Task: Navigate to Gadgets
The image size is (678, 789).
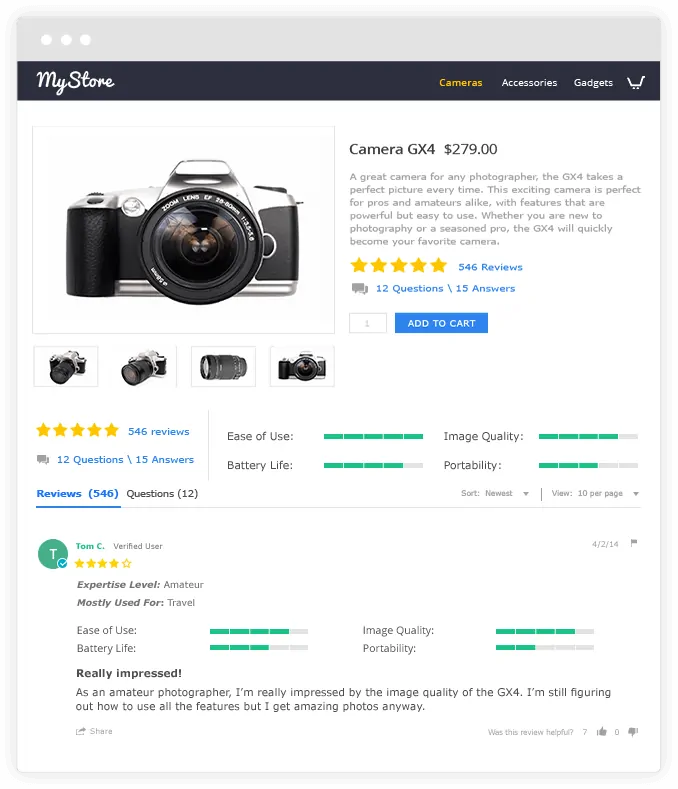Action: [593, 83]
